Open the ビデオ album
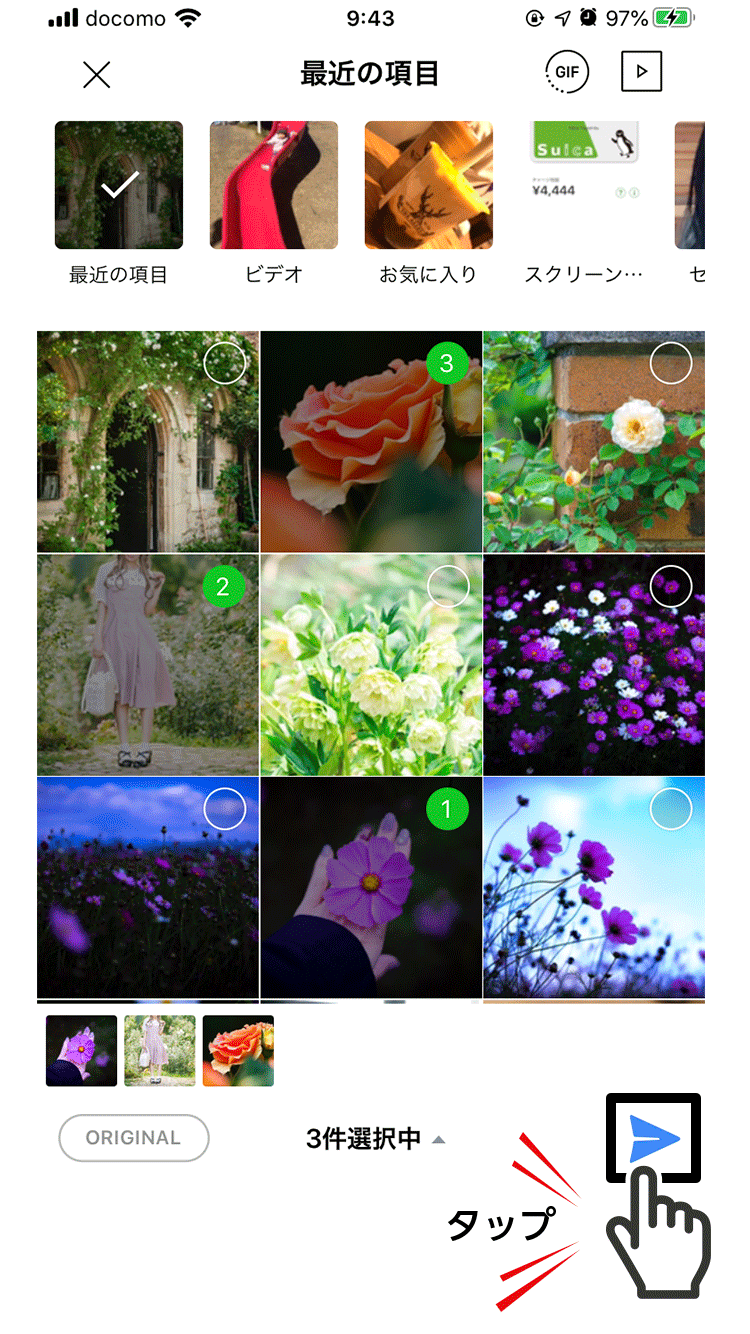750x1334 pixels. (x=273, y=186)
